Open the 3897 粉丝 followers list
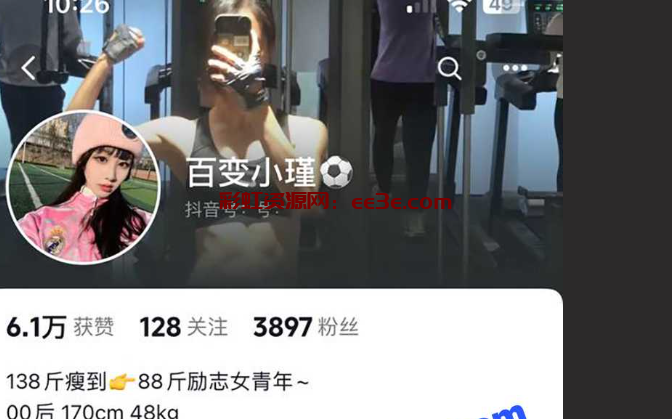 [305, 327]
